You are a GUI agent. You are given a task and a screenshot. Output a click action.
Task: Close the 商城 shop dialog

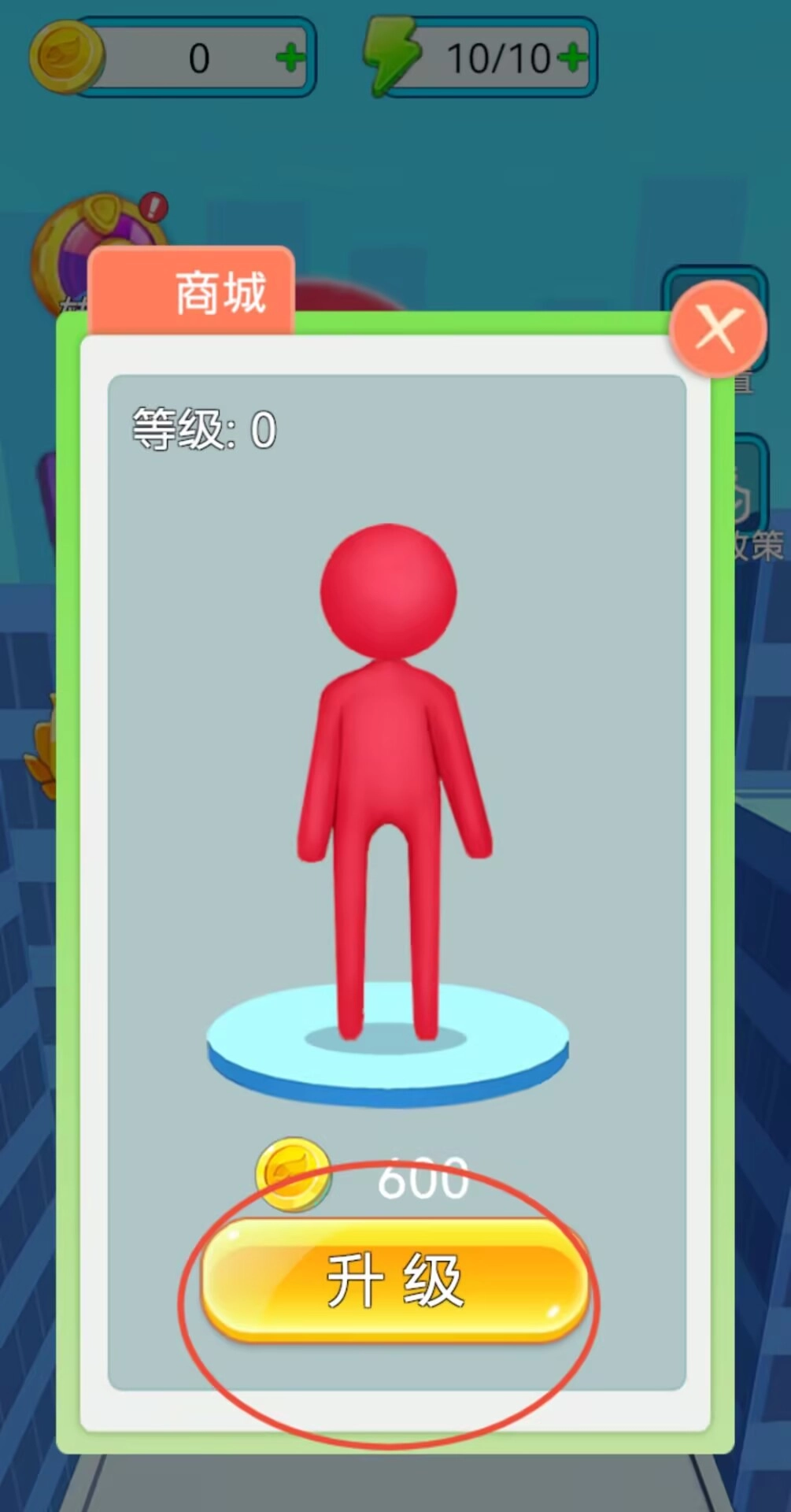(x=718, y=328)
